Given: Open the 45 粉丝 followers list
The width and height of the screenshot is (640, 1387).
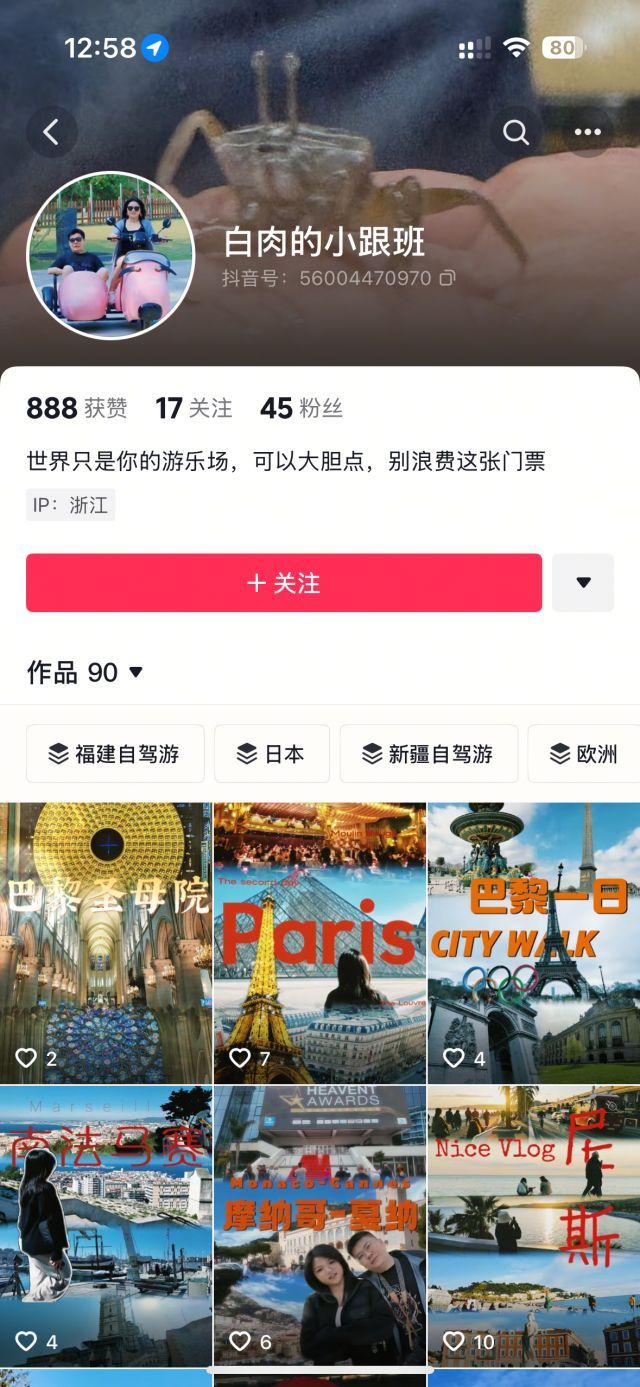Looking at the screenshot, I should click(x=301, y=408).
